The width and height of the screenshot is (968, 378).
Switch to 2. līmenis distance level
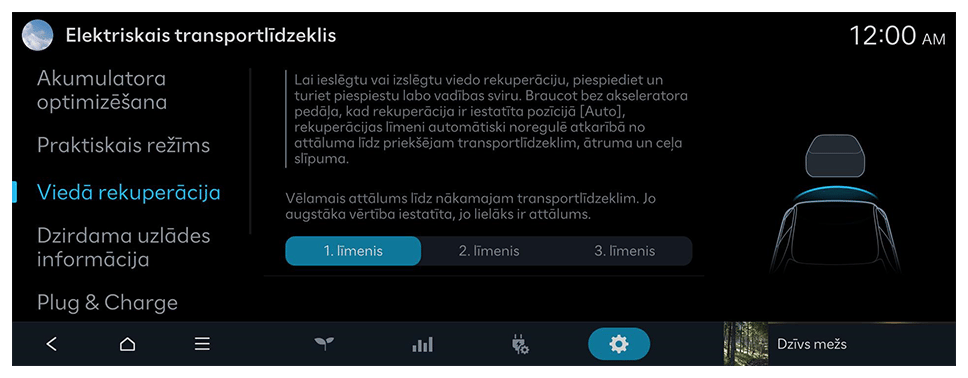(x=489, y=251)
